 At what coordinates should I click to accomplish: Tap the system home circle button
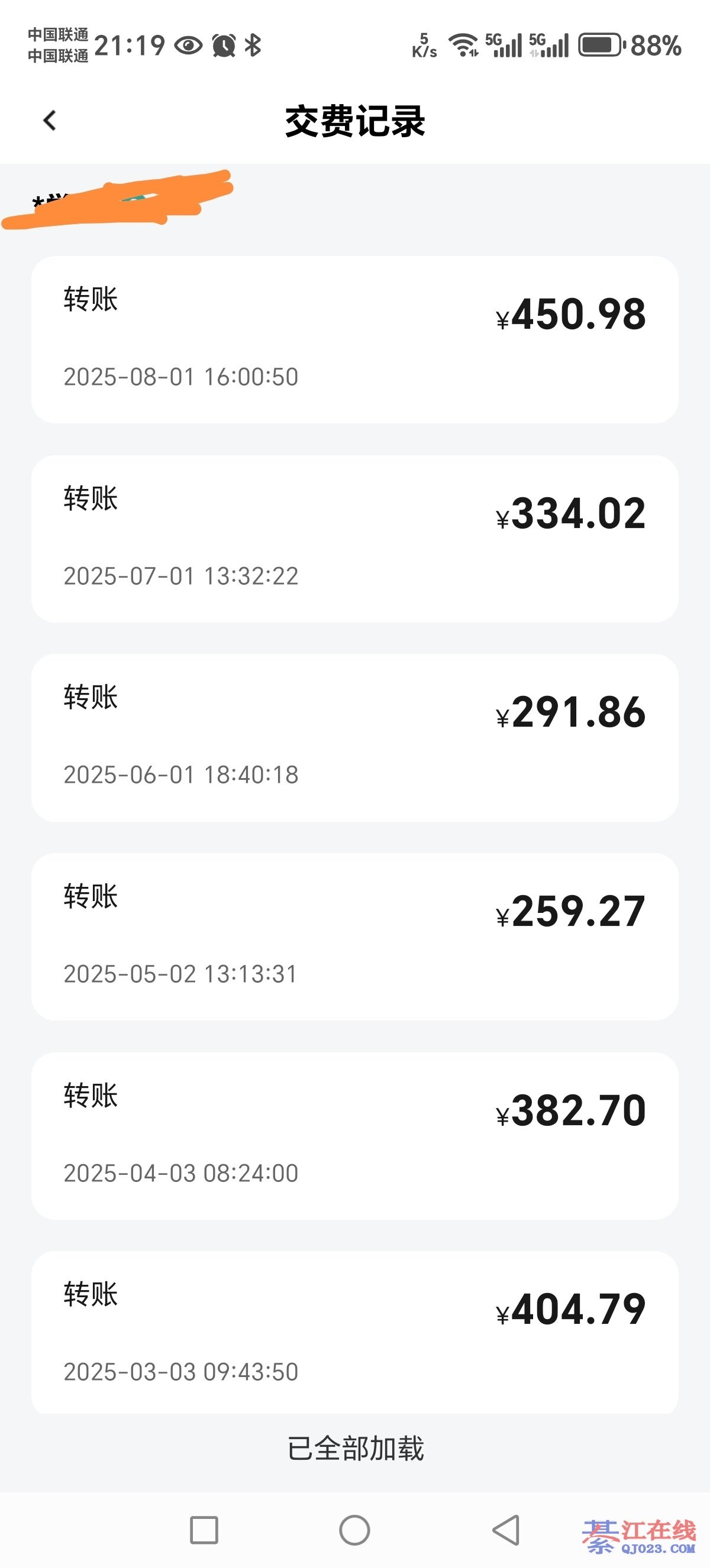point(354,1530)
